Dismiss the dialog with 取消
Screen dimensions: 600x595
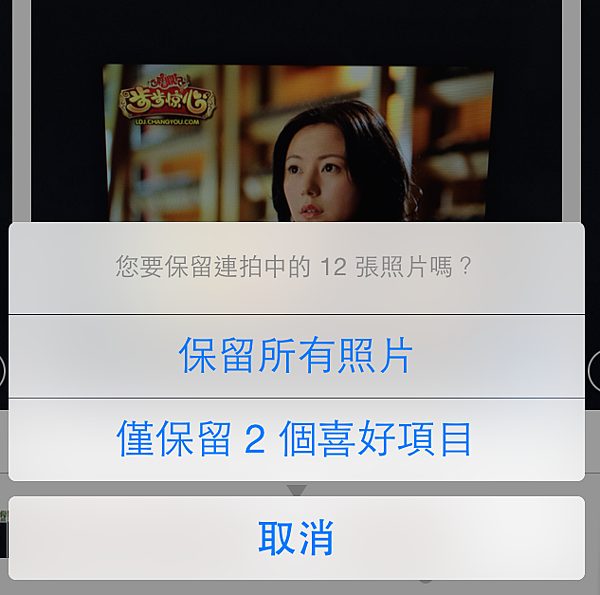pos(296,538)
